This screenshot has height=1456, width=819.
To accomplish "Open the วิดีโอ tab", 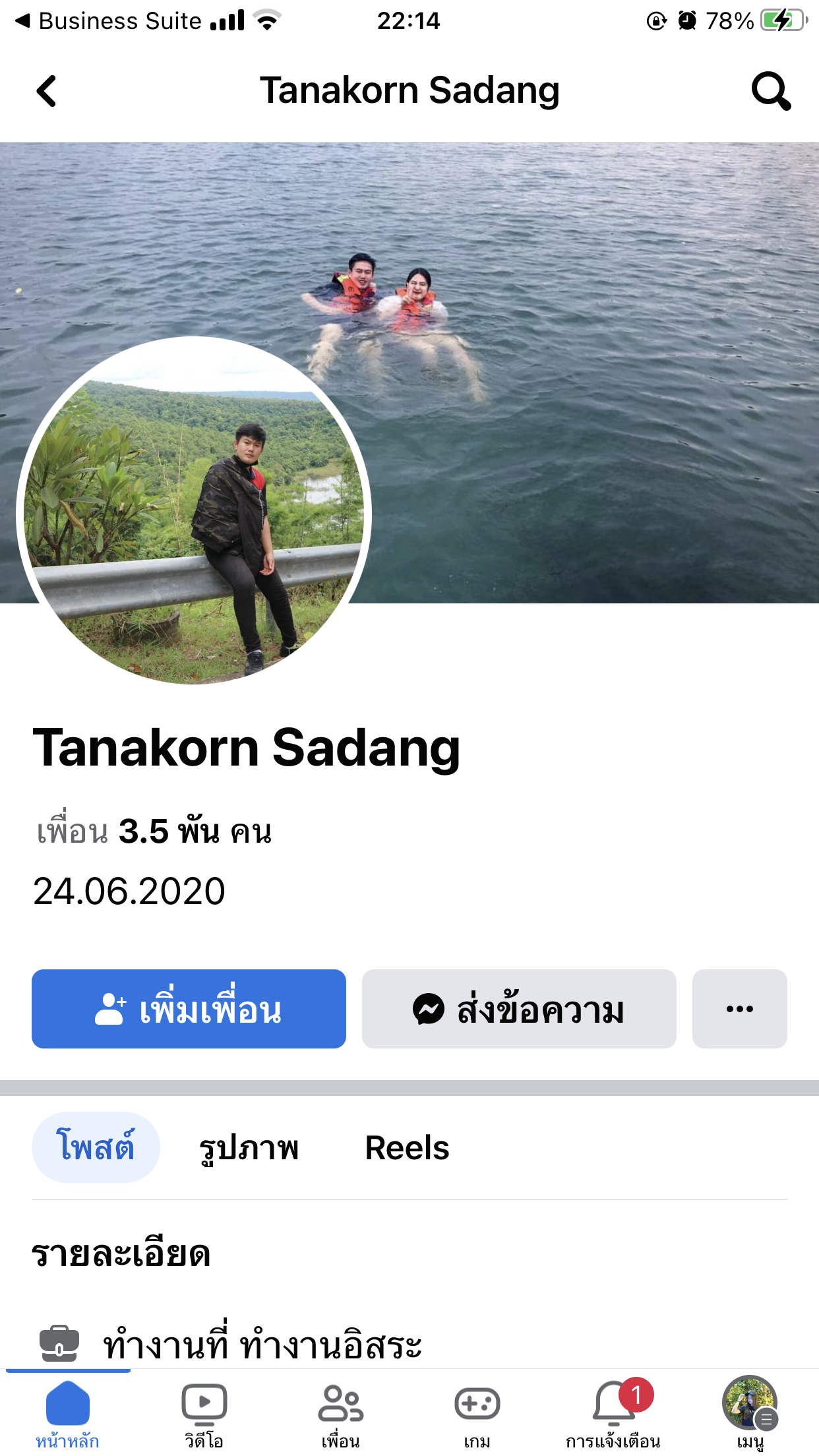I will point(204,1412).
